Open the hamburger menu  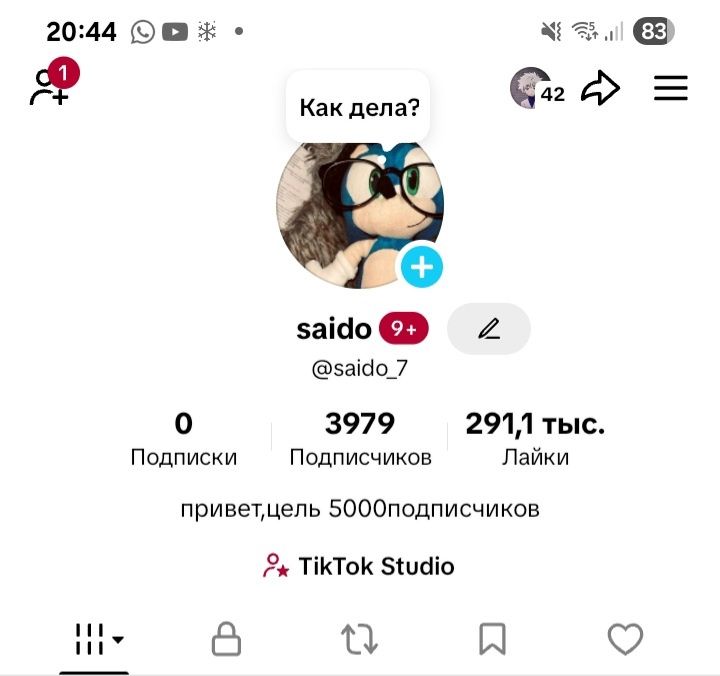click(671, 89)
